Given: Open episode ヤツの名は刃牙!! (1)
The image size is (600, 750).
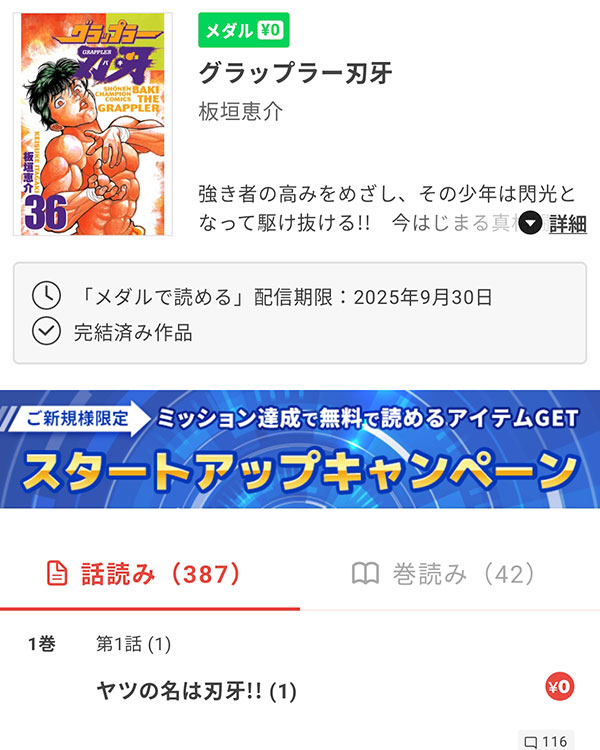Looking at the screenshot, I should [197, 690].
